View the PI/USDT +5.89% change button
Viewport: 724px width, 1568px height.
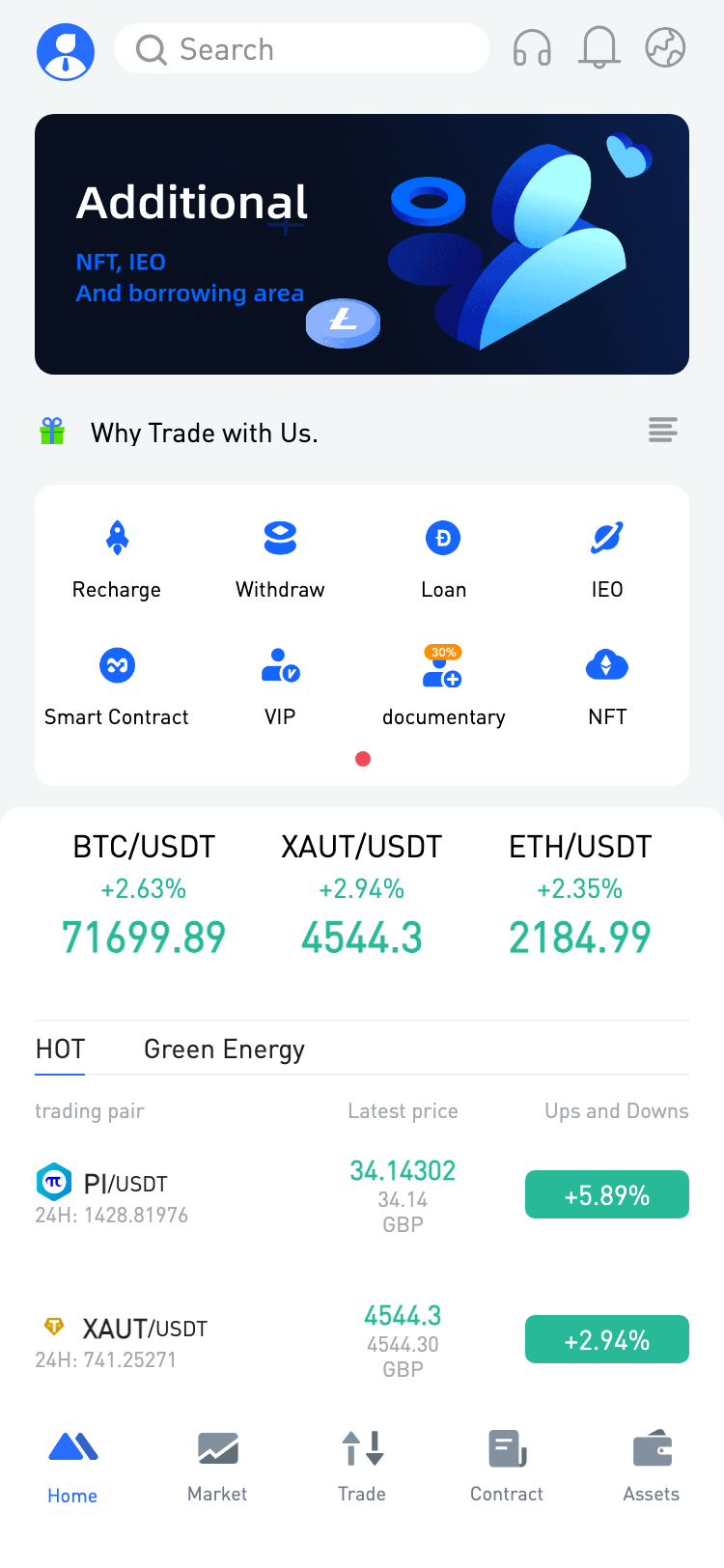[606, 1194]
